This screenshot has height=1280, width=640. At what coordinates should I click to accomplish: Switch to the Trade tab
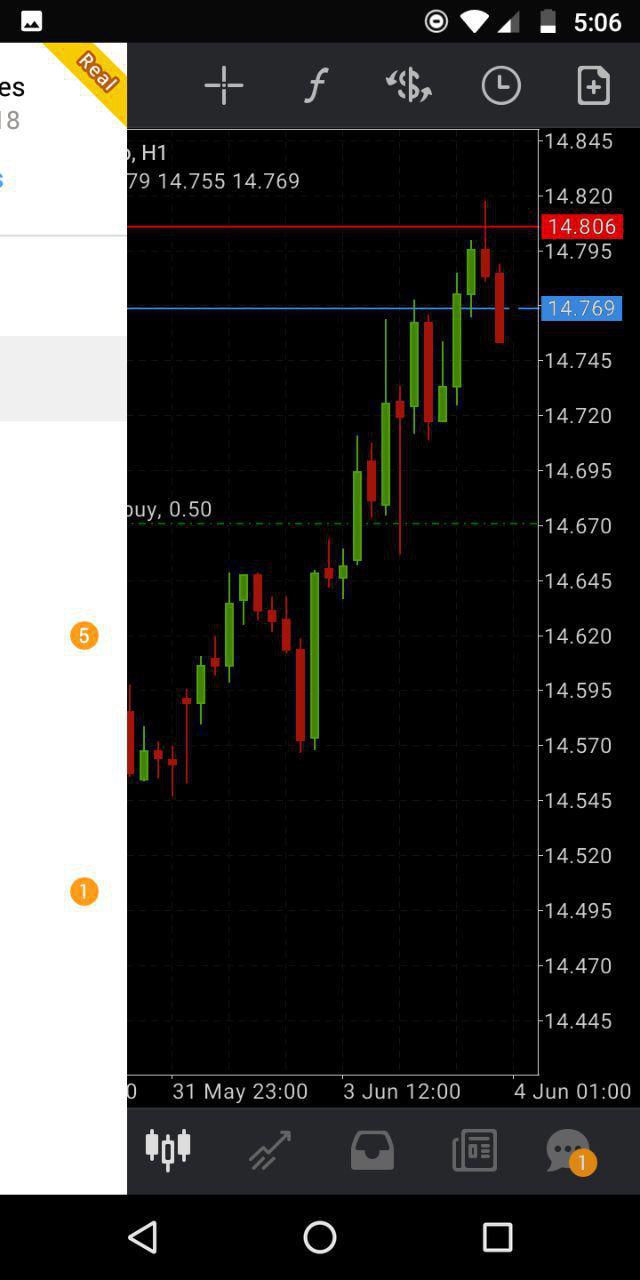[x=270, y=1149]
